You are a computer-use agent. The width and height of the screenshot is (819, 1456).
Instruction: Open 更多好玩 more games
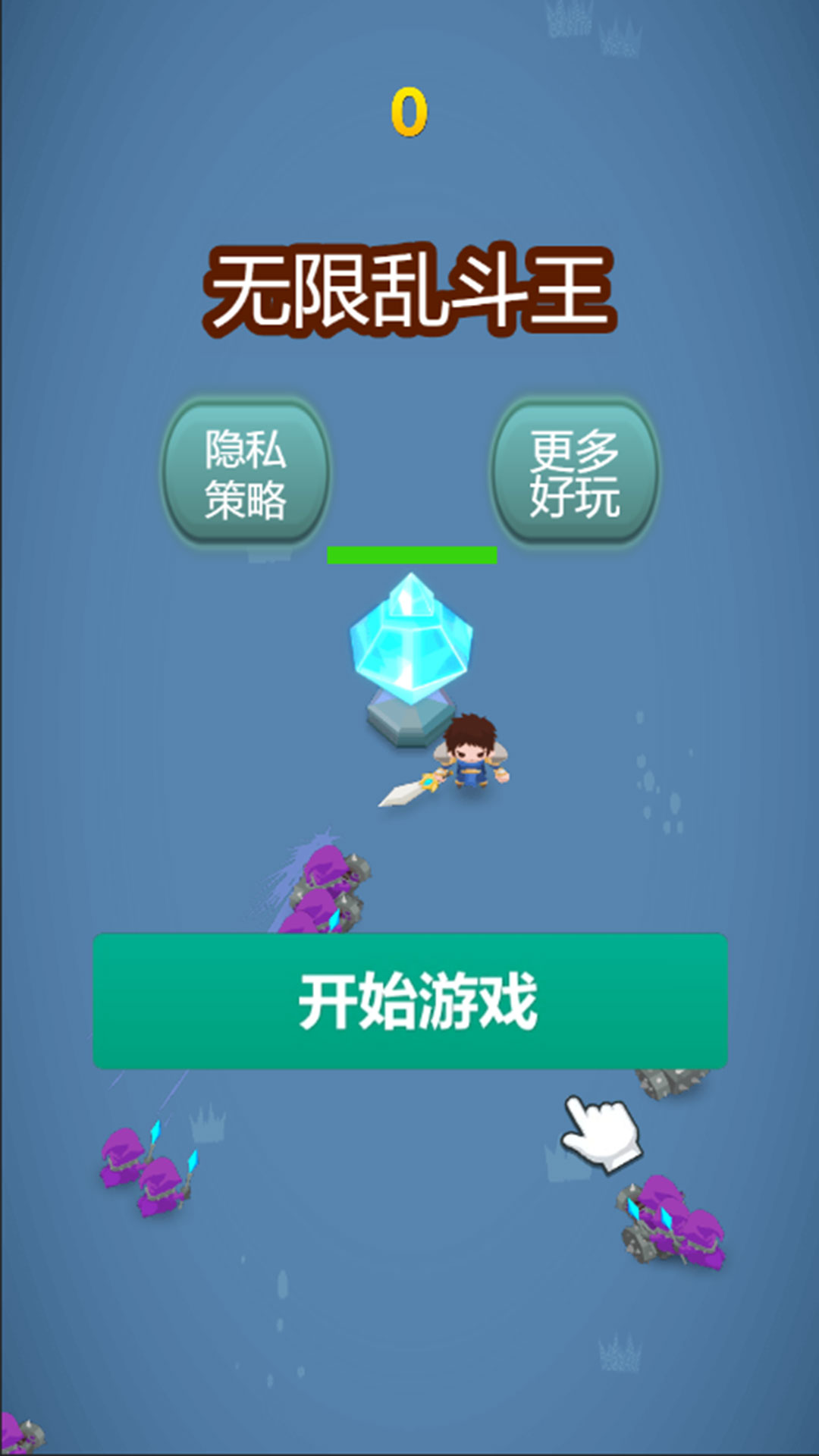coord(575,473)
